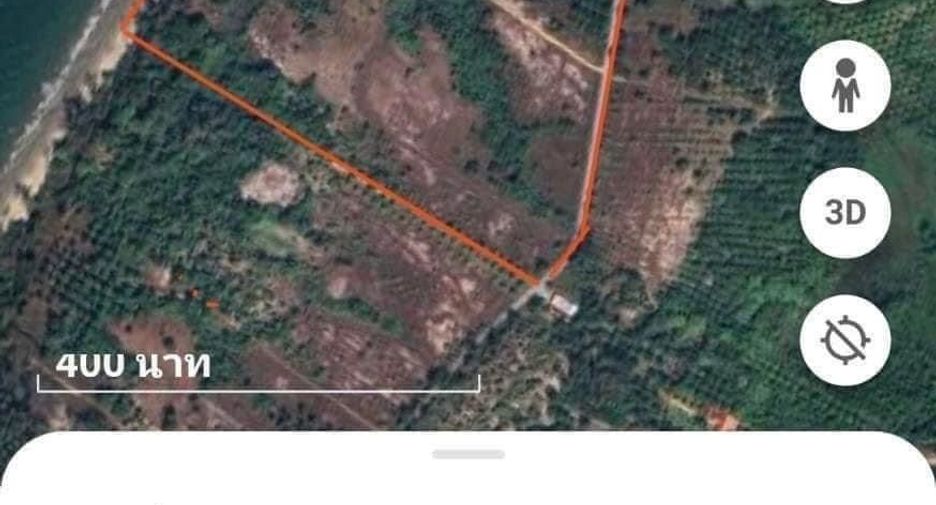Switch map to 3D view

pos(845,213)
